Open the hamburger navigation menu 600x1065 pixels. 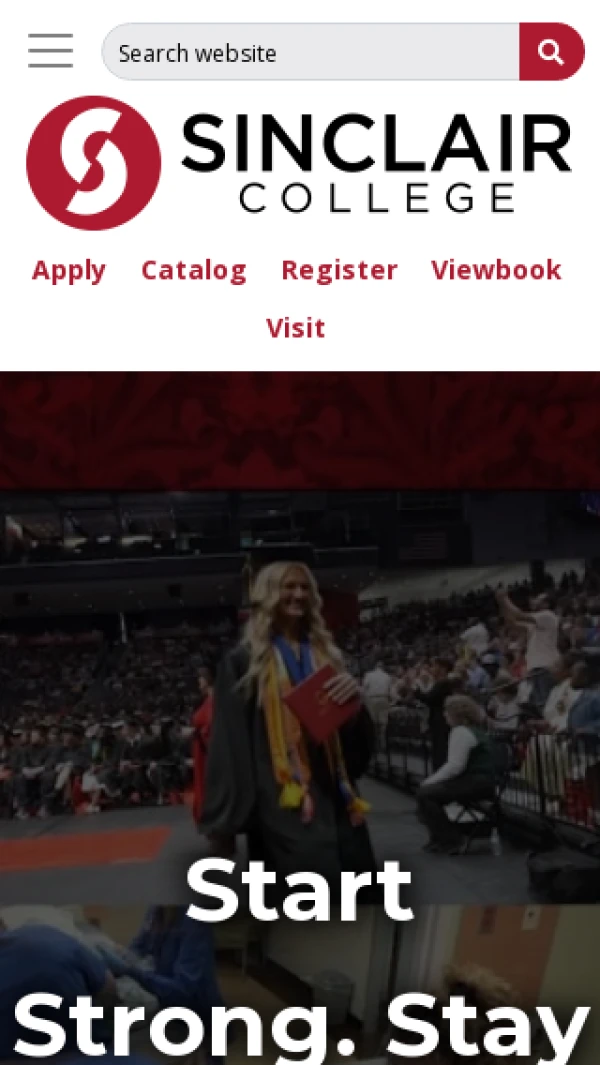pyautogui.click(x=50, y=51)
